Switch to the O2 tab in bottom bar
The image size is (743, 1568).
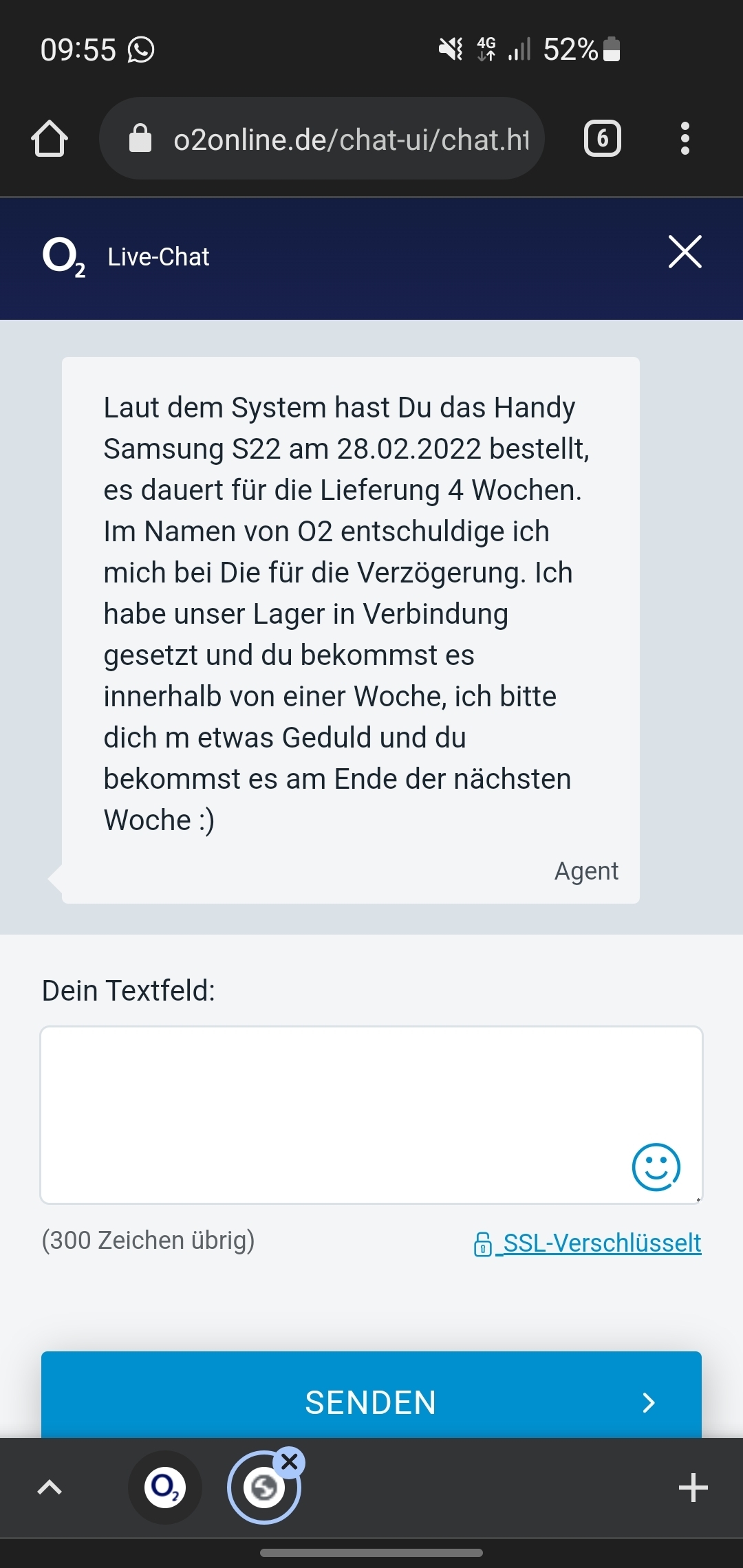click(x=165, y=1488)
